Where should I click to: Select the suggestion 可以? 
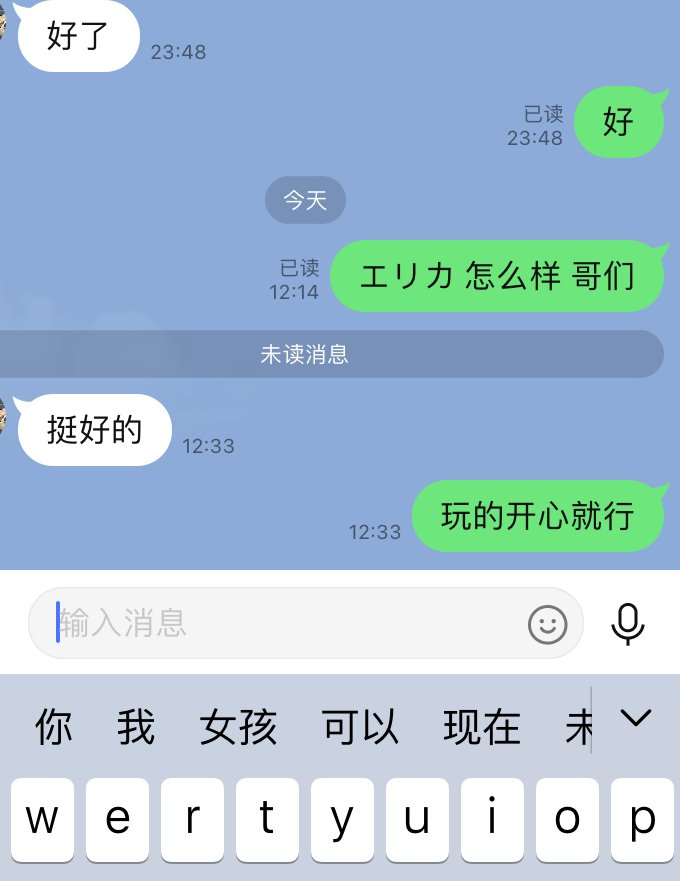click(360, 727)
